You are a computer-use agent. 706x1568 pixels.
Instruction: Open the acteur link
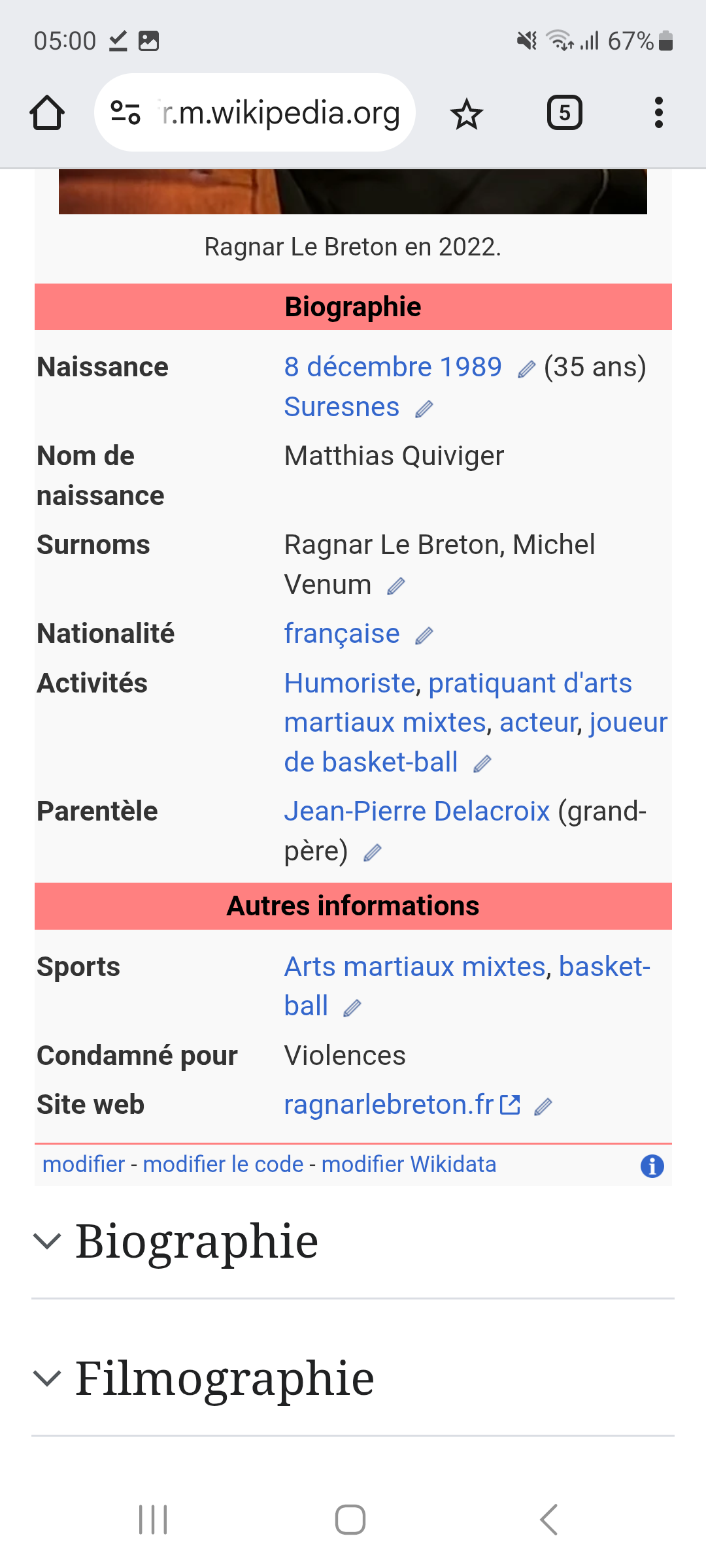click(x=539, y=723)
